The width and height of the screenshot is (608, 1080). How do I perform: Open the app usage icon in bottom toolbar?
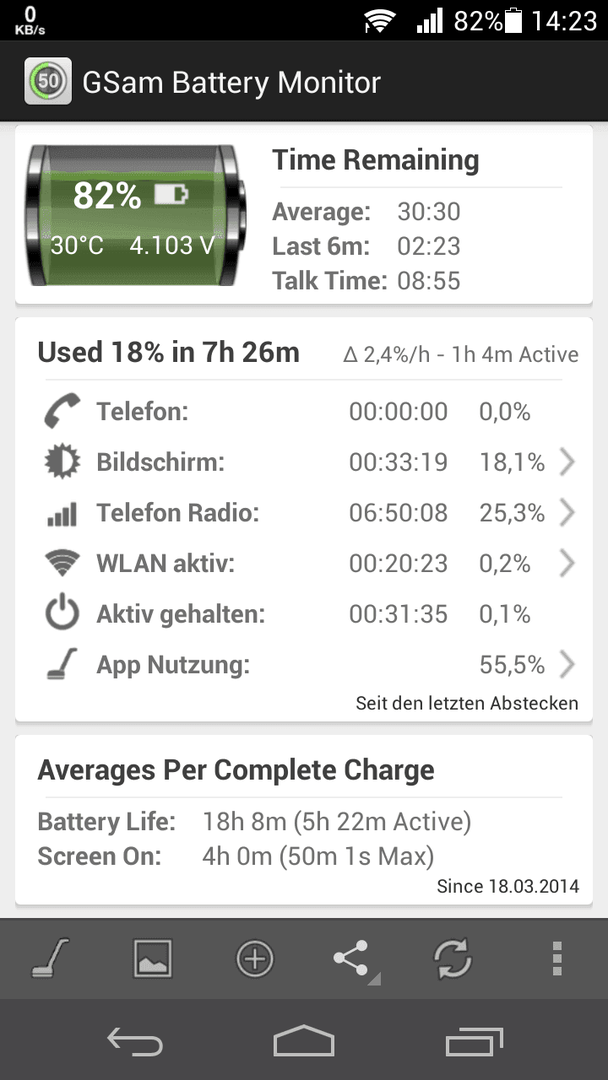coord(50,958)
